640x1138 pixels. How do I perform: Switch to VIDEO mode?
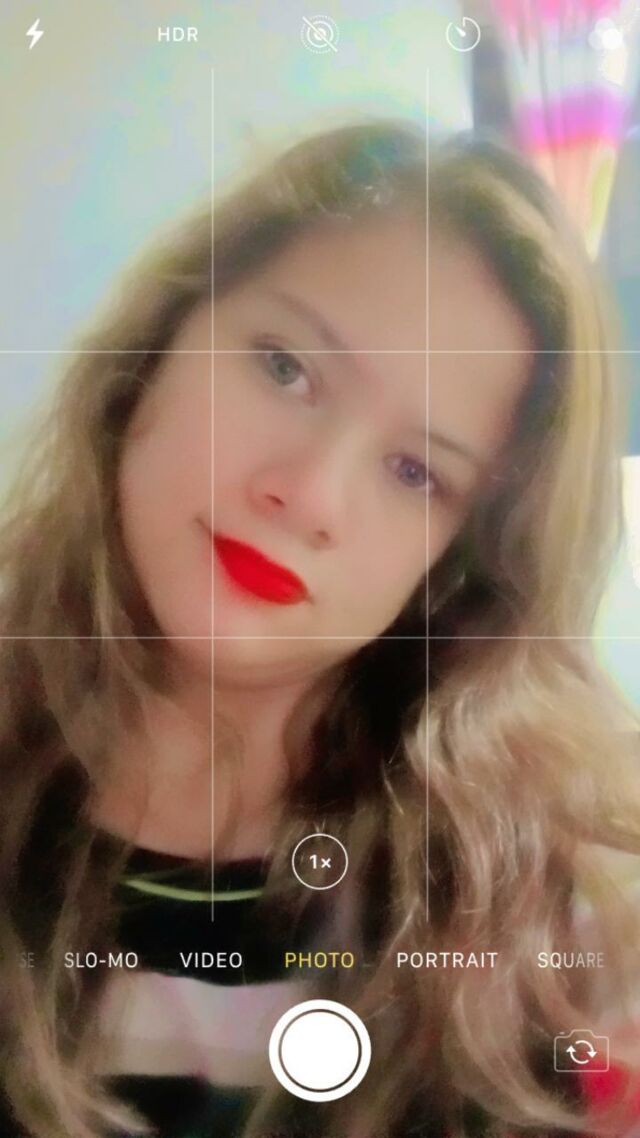pyautogui.click(x=211, y=960)
